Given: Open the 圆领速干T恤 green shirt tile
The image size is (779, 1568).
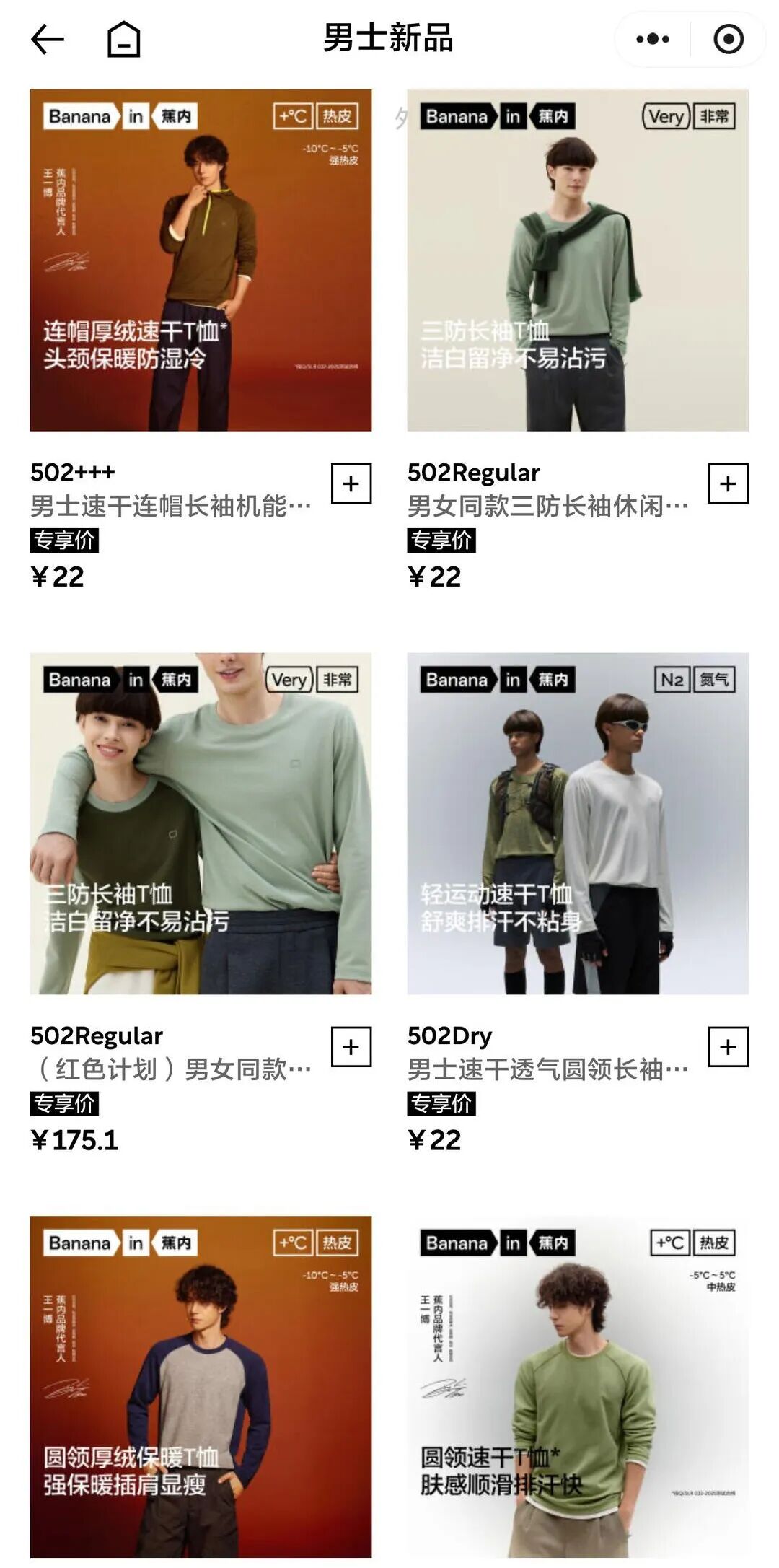Looking at the screenshot, I should pyautogui.click(x=578, y=1386).
